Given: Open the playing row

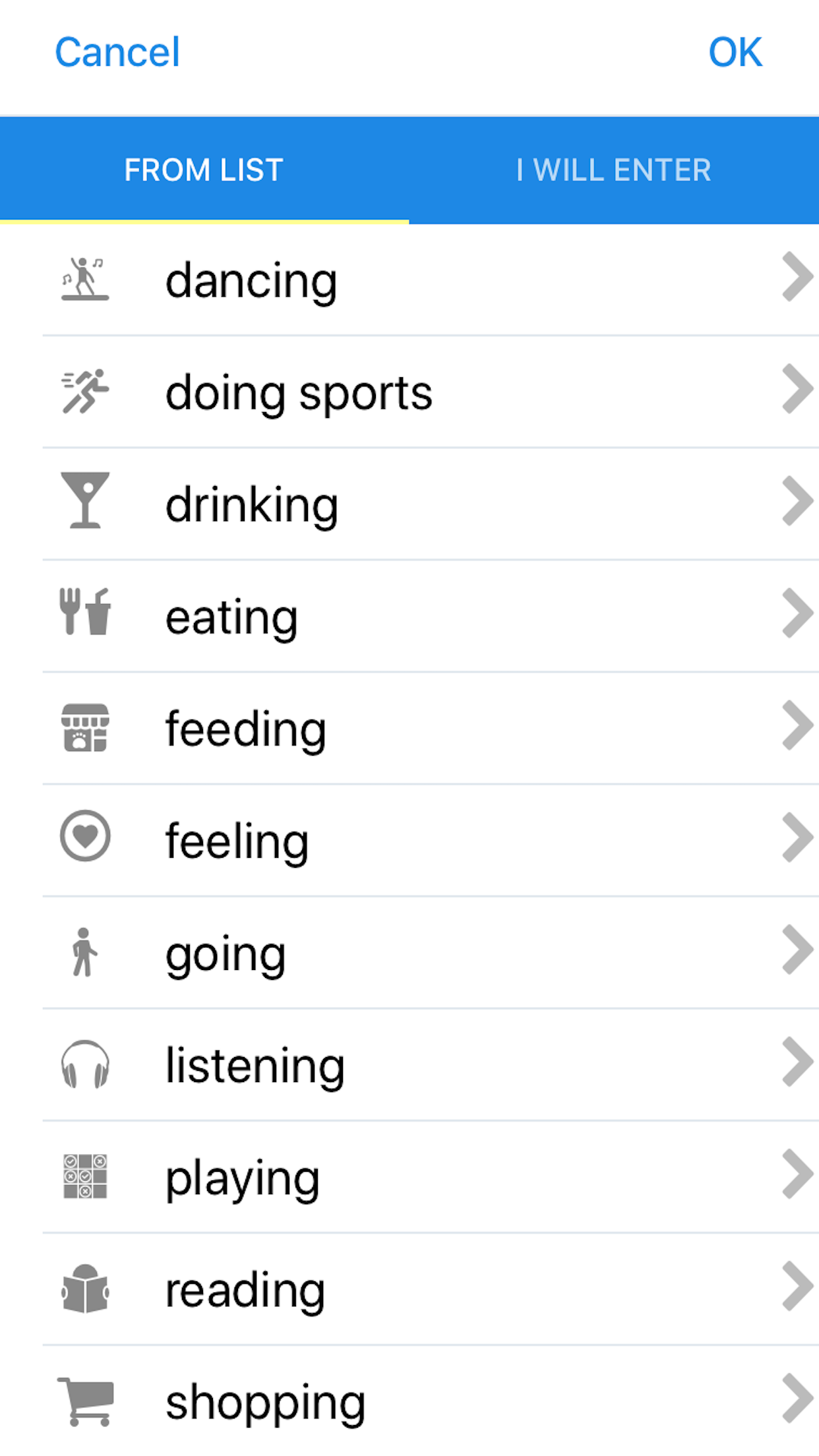Looking at the screenshot, I should [x=409, y=1177].
